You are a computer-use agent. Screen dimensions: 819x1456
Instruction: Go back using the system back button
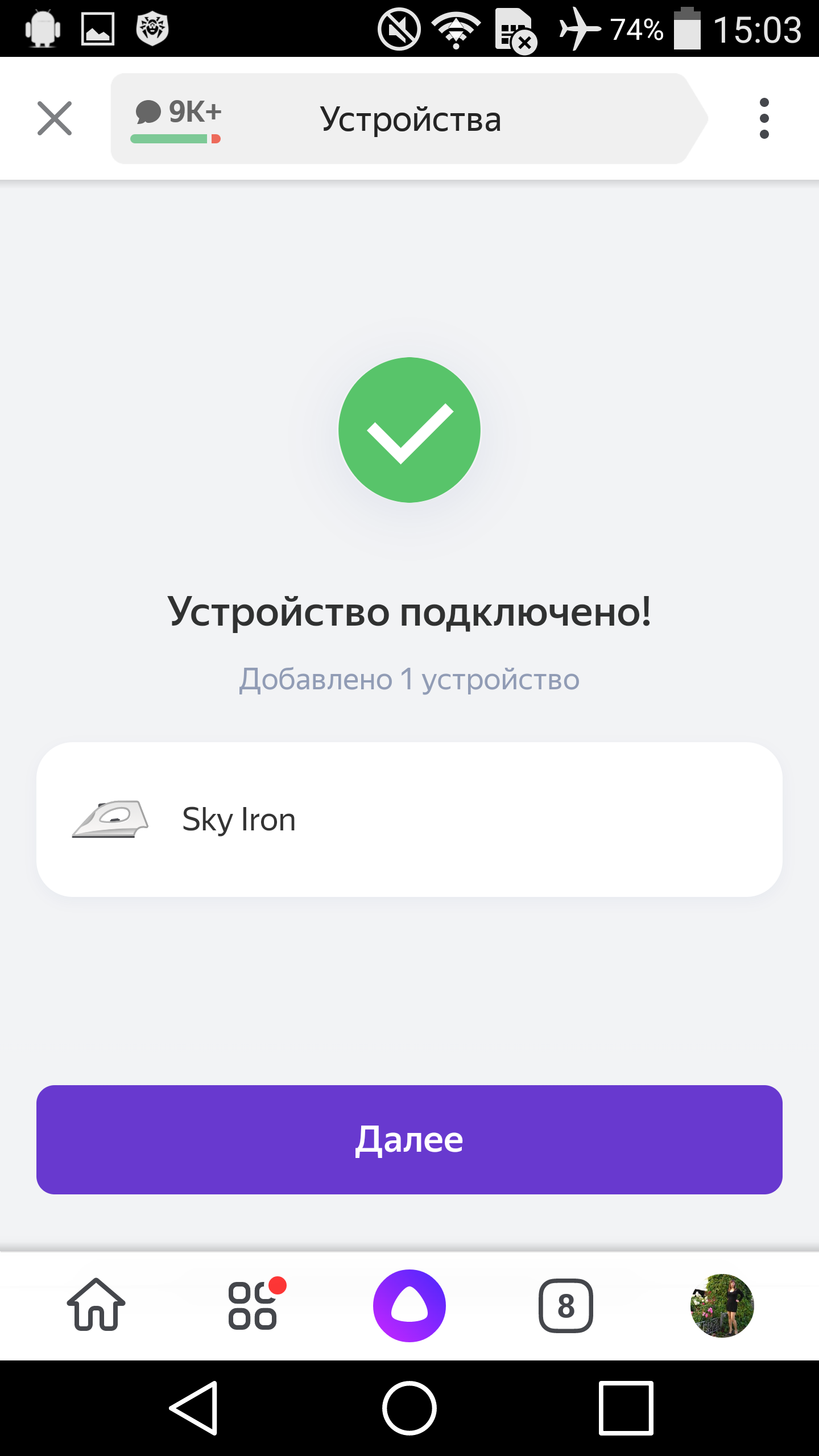pos(195,1408)
